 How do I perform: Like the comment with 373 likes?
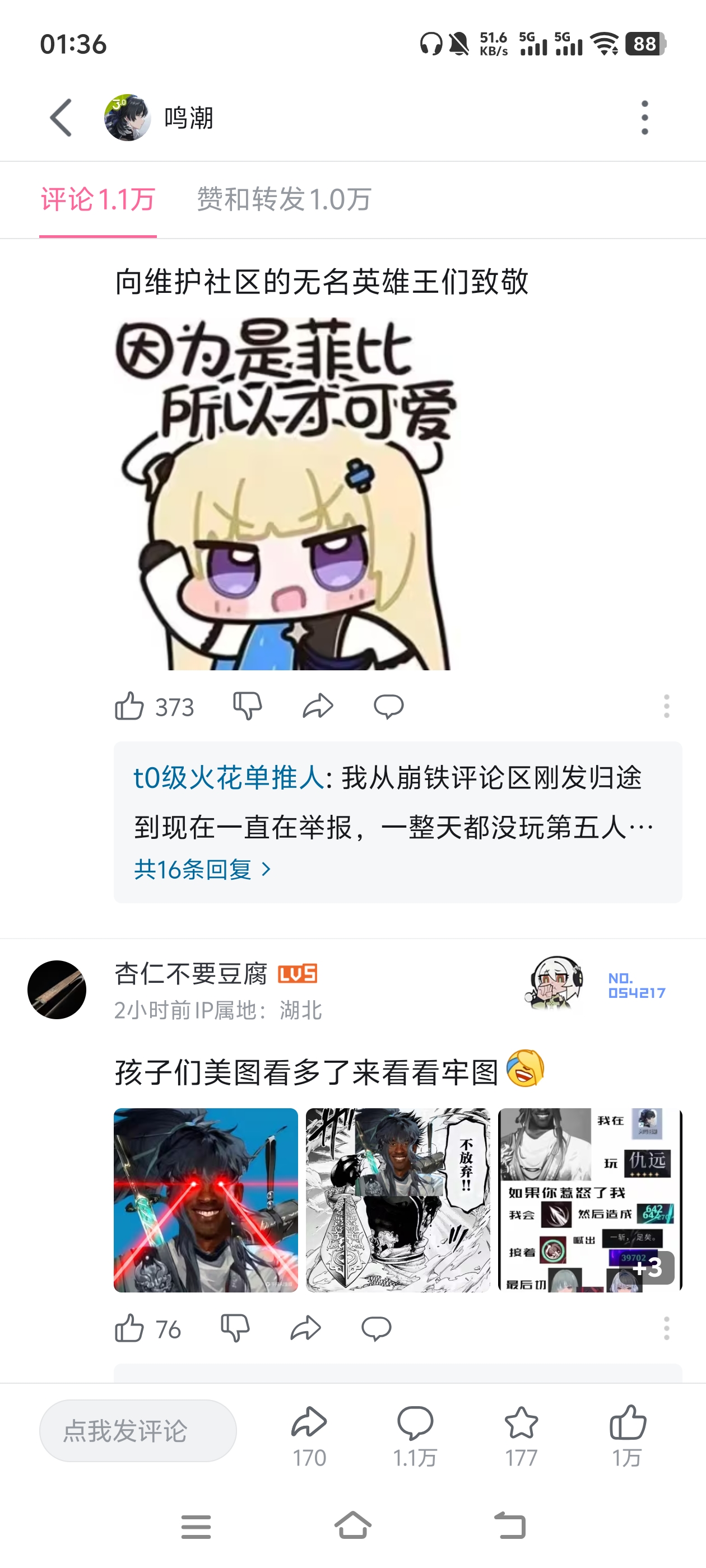pos(130,707)
